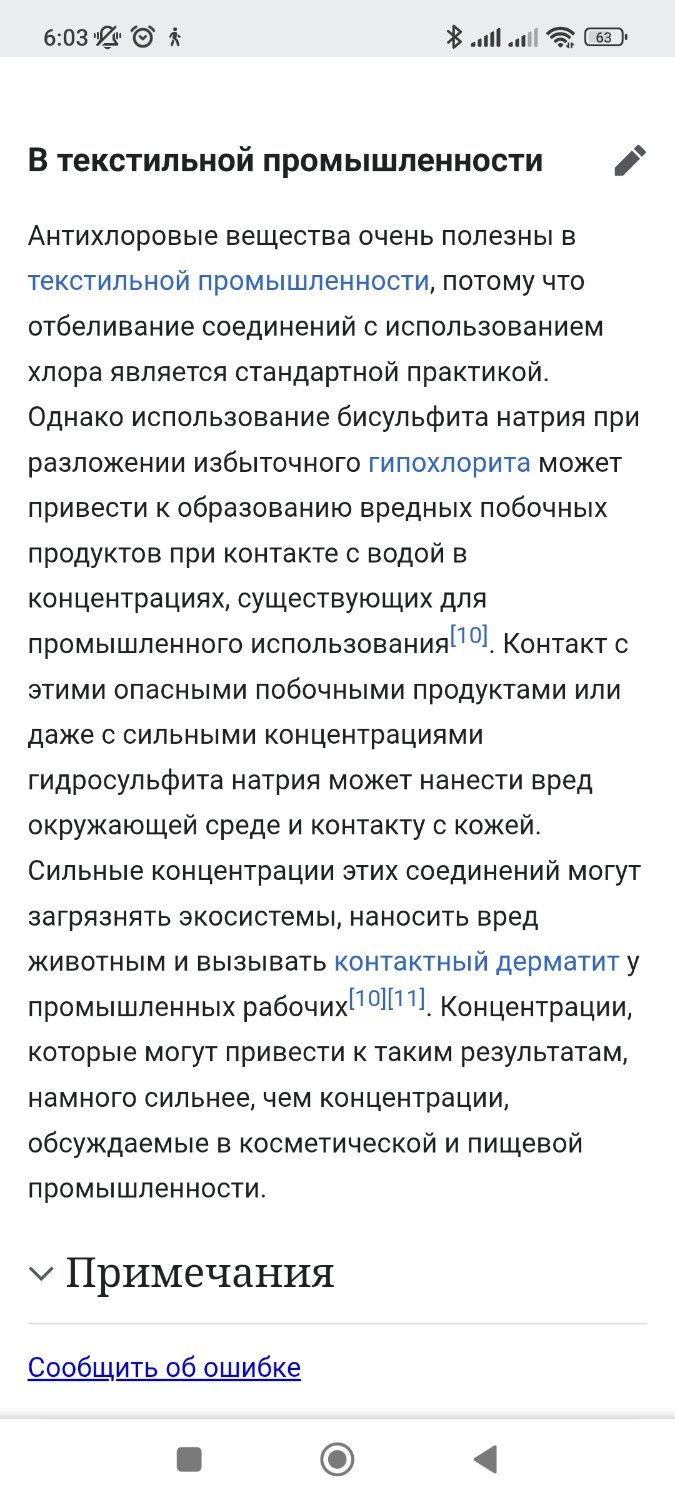Expand the 'Примечания' section
The width and height of the screenshot is (675, 1500).
[x=182, y=1273]
